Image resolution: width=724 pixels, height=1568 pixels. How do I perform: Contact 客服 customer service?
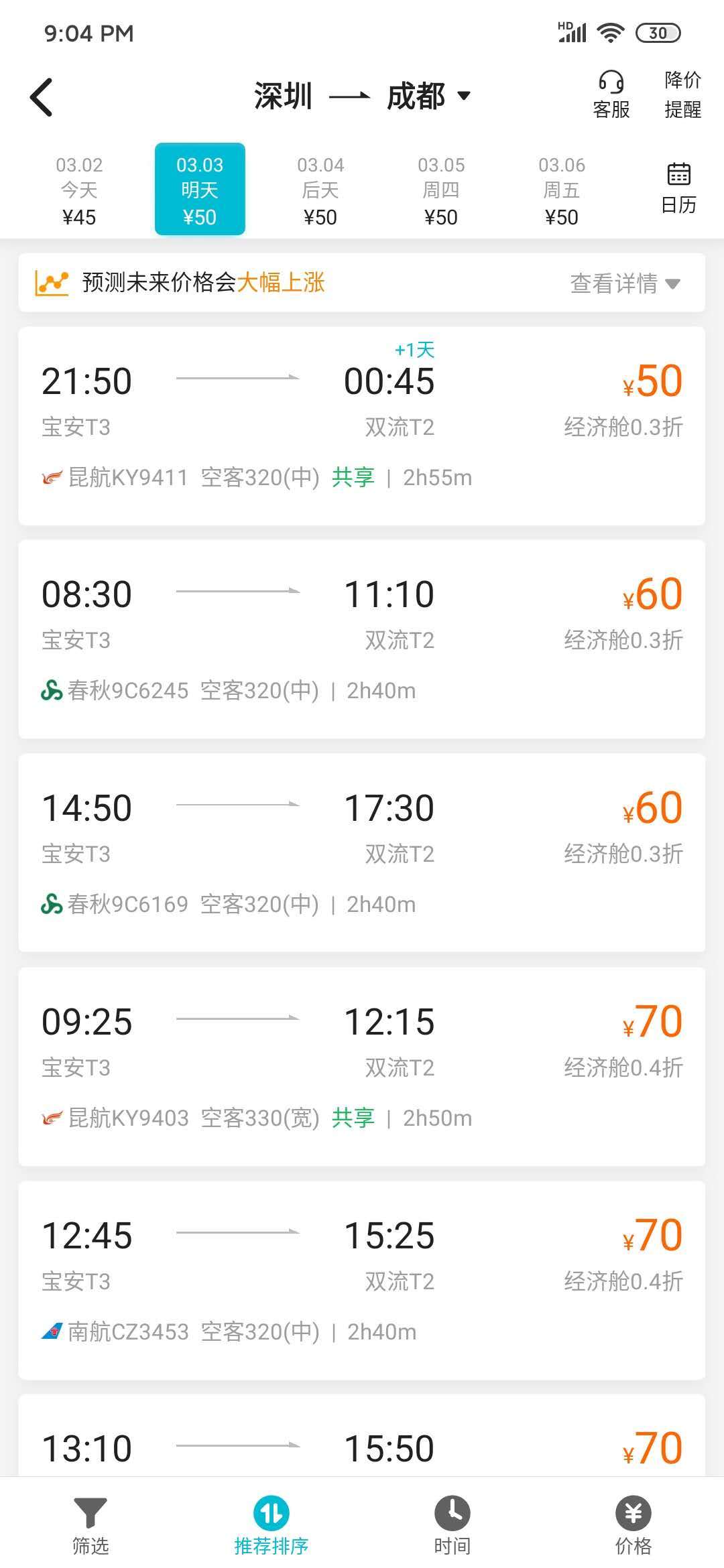coord(611,95)
